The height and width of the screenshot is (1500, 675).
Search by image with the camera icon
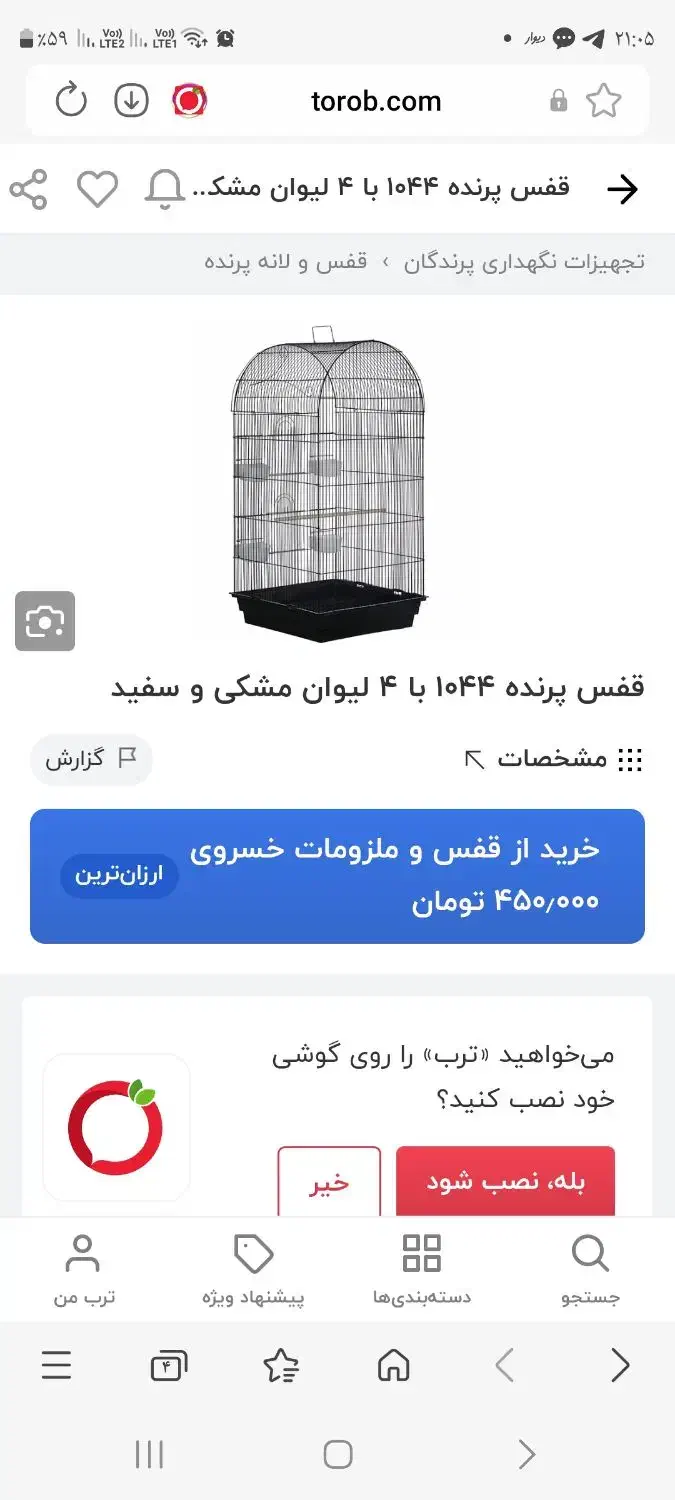pos(45,621)
